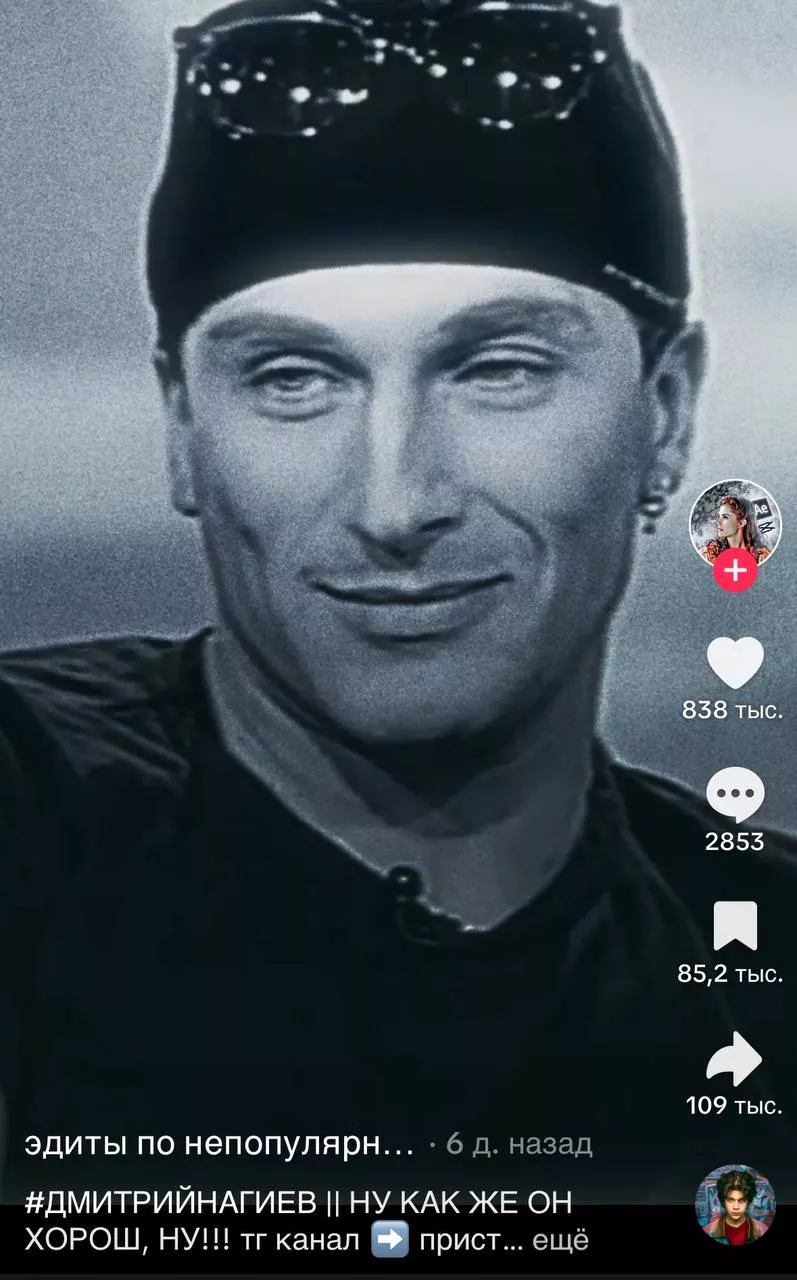Save this video to bookmarks
Viewport: 797px width, 1280px height.
click(735, 926)
